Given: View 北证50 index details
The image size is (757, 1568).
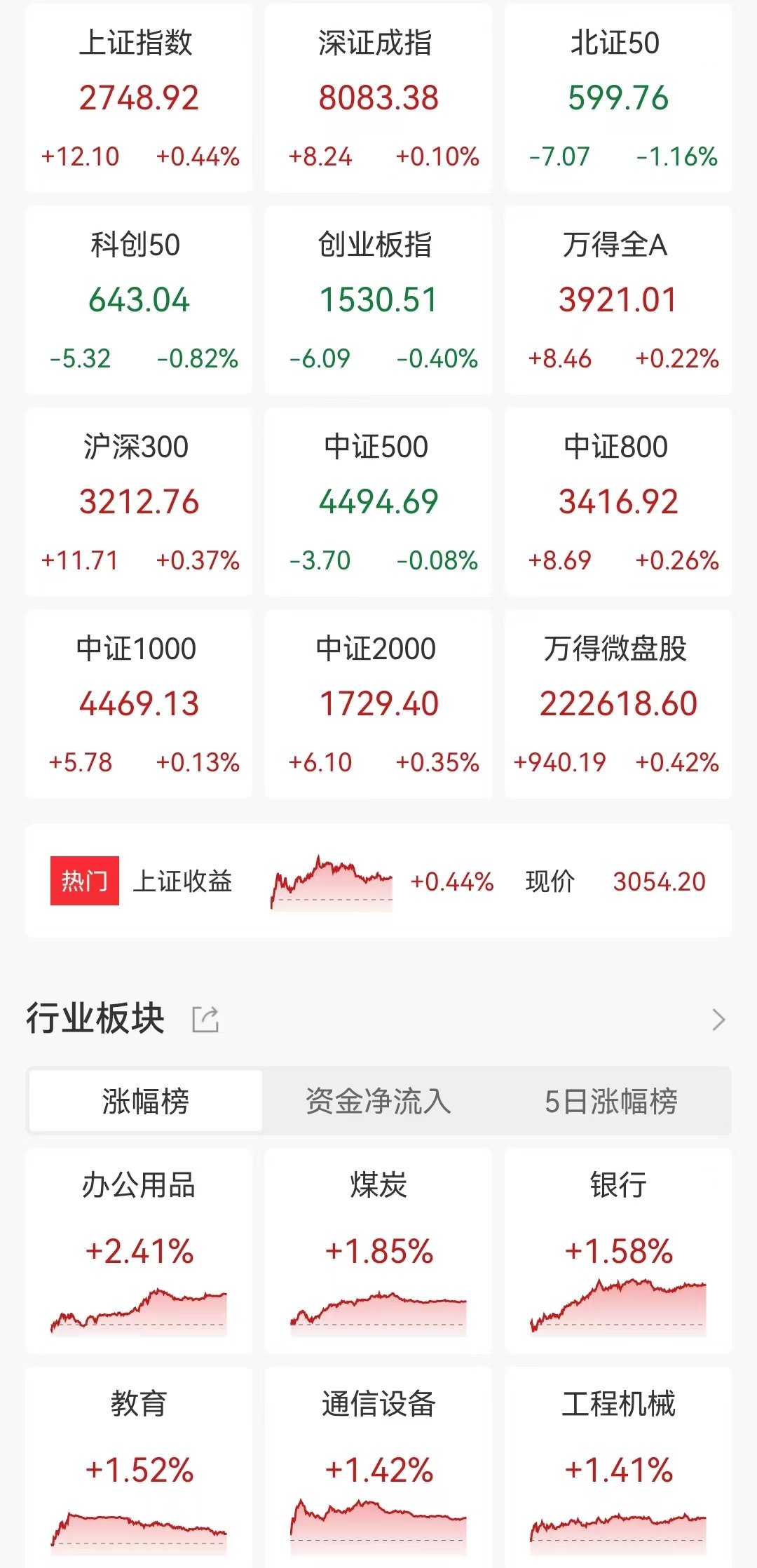Looking at the screenshot, I should (618, 97).
